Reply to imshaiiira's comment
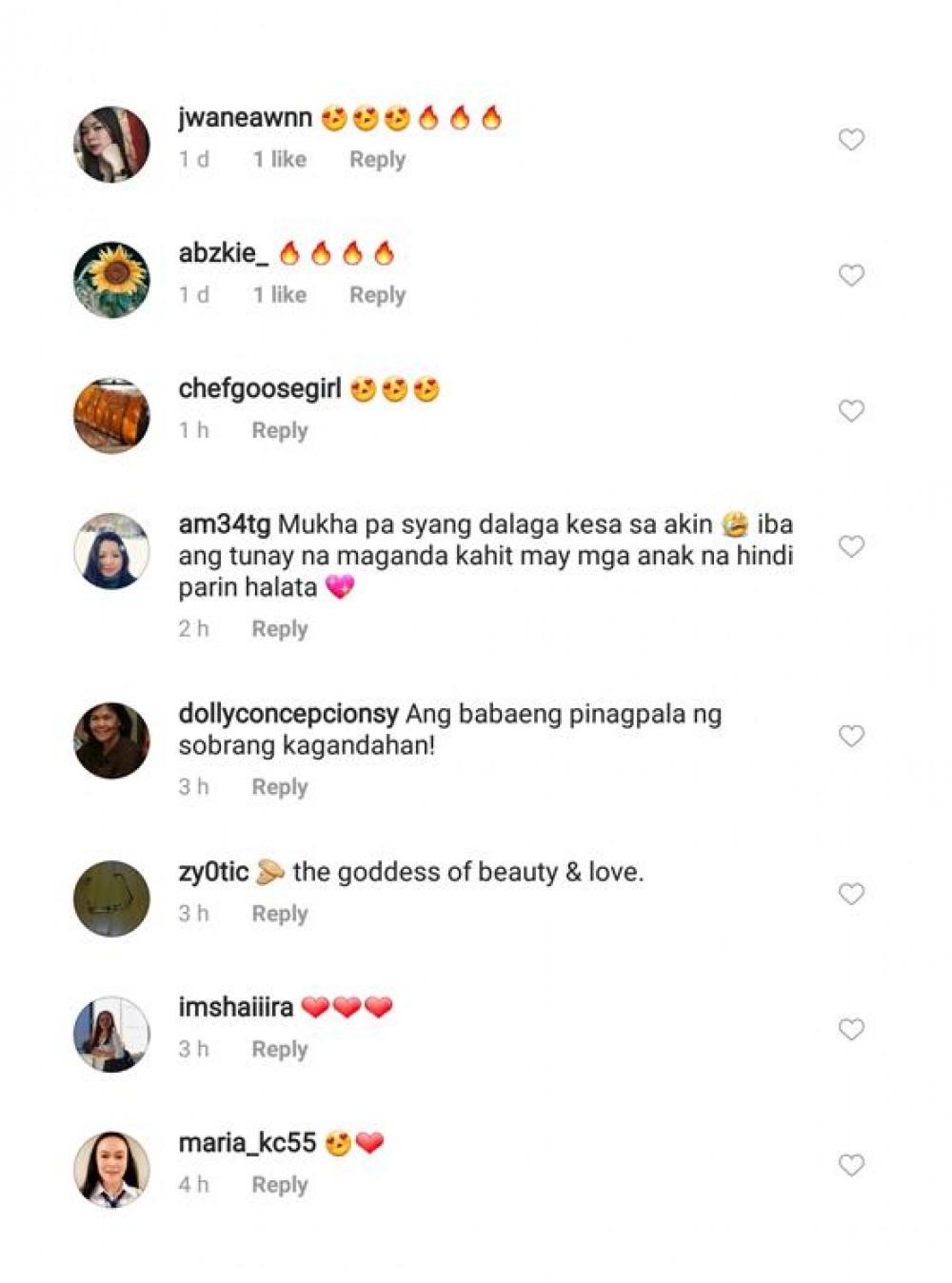Image resolution: width=952 pixels, height=1283 pixels. 279,1049
